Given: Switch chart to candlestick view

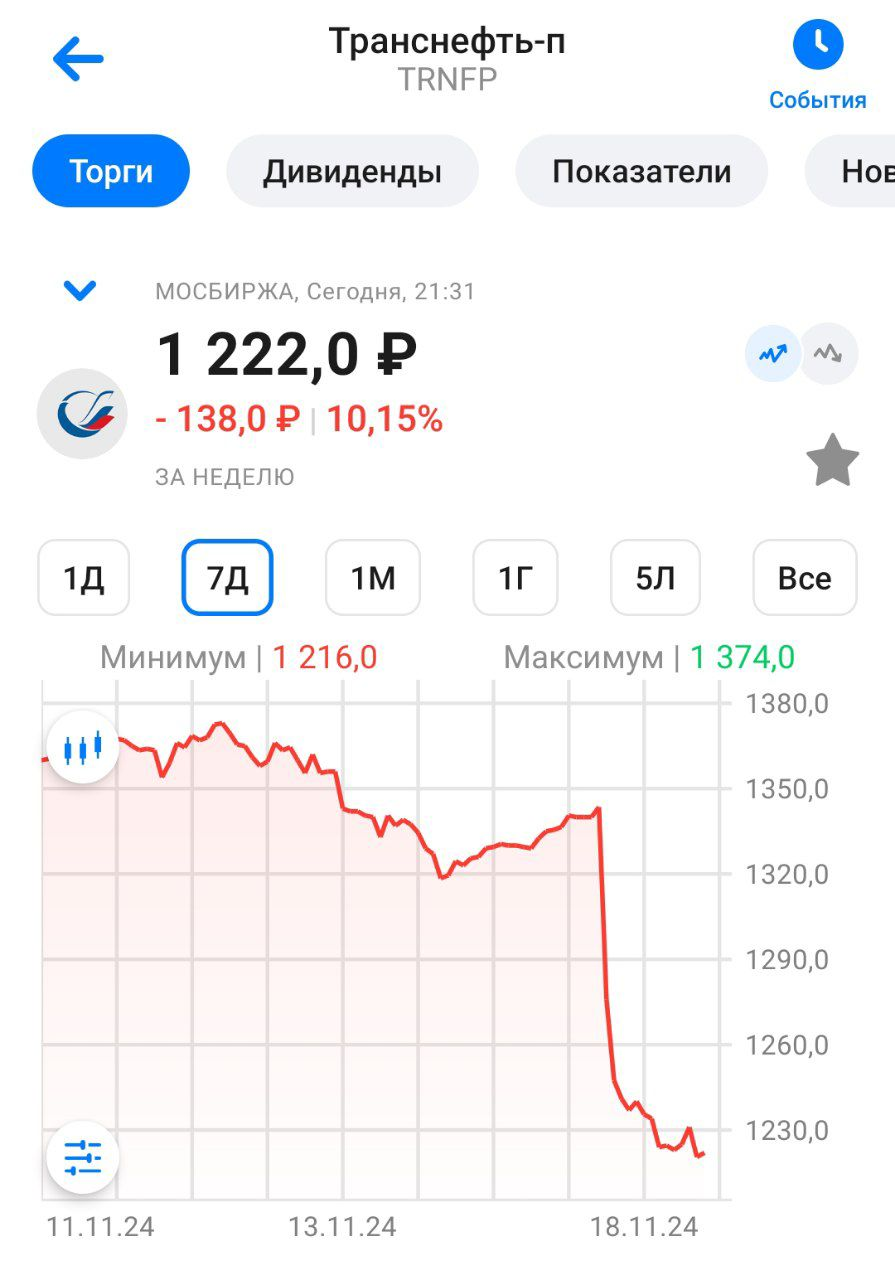Looking at the screenshot, I should [83, 747].
